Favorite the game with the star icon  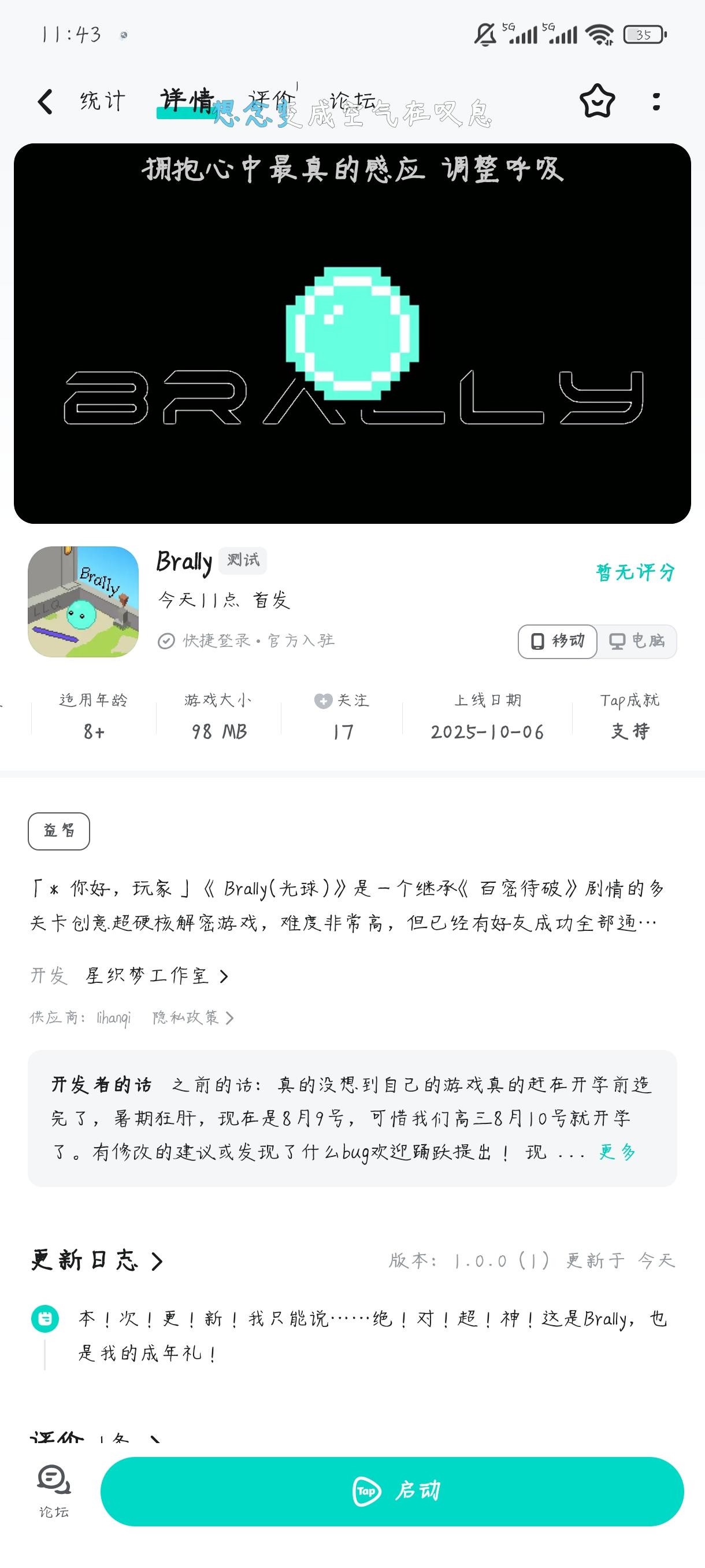click(x=597, y=101)
